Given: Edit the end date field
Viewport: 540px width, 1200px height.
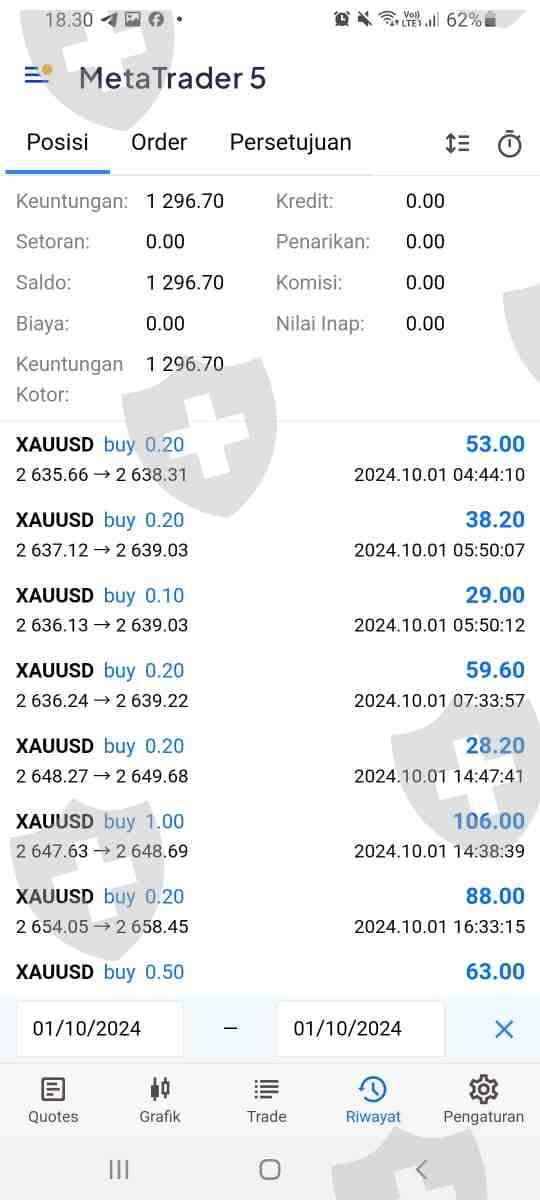Looking at the screenshot, I should [360, 1028].
